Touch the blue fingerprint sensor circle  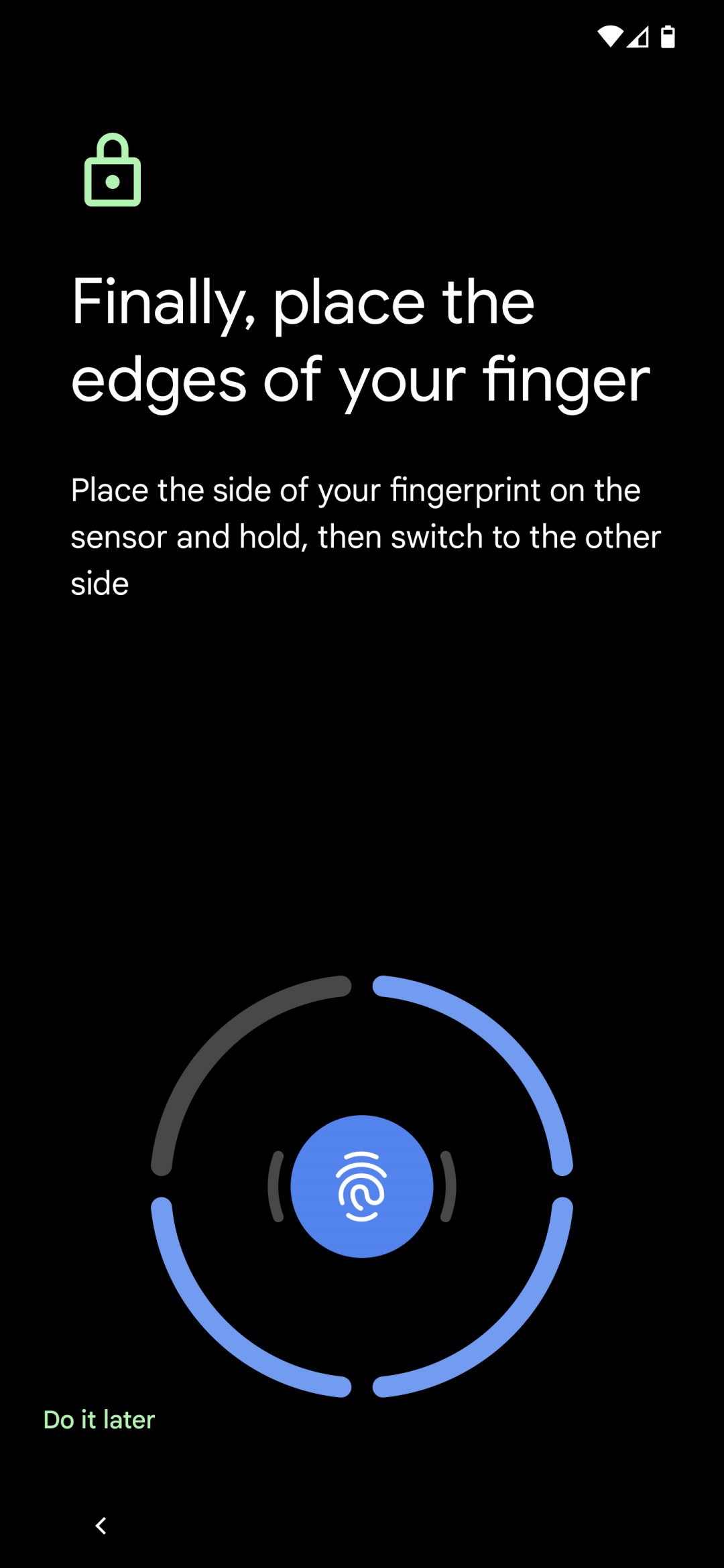pos(362,1186)
